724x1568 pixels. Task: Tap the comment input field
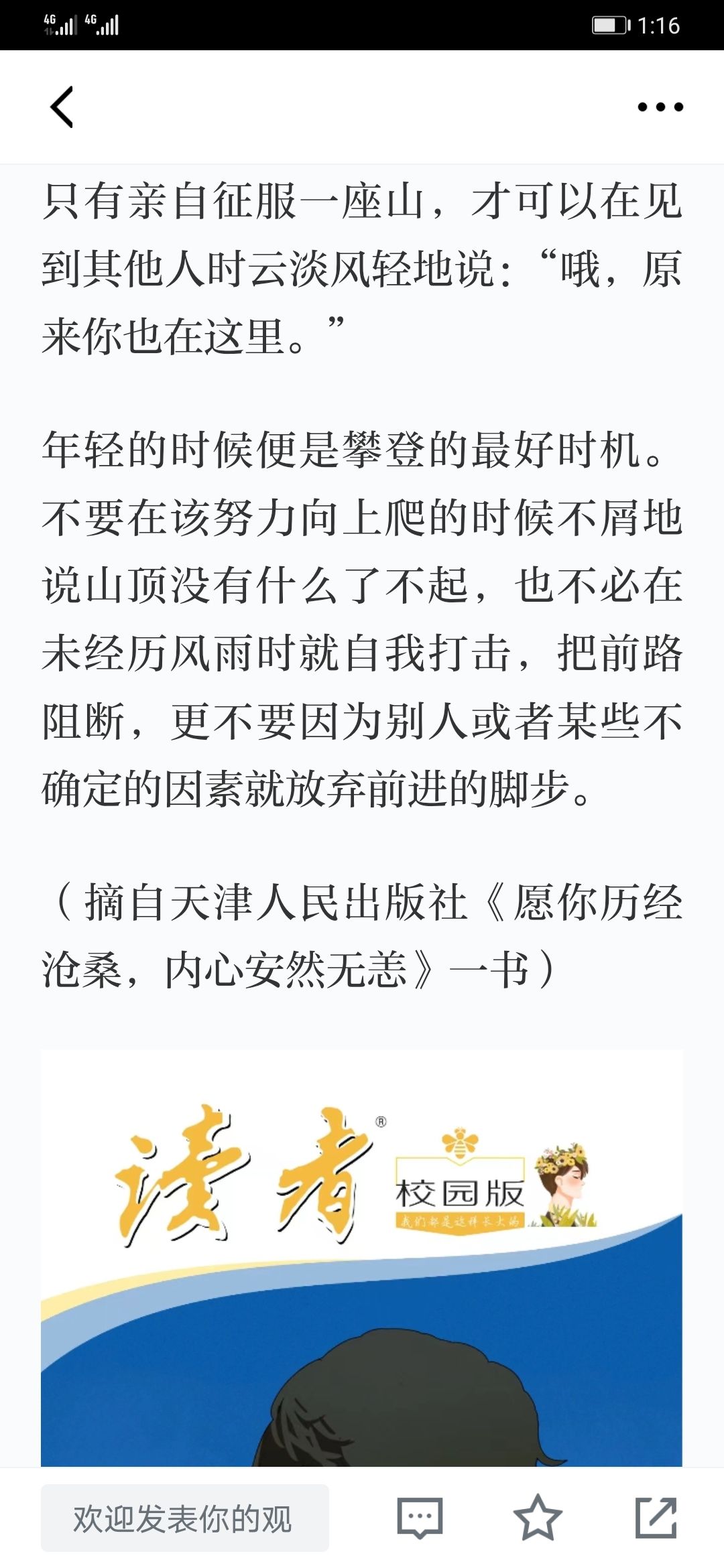(185, 1518)
